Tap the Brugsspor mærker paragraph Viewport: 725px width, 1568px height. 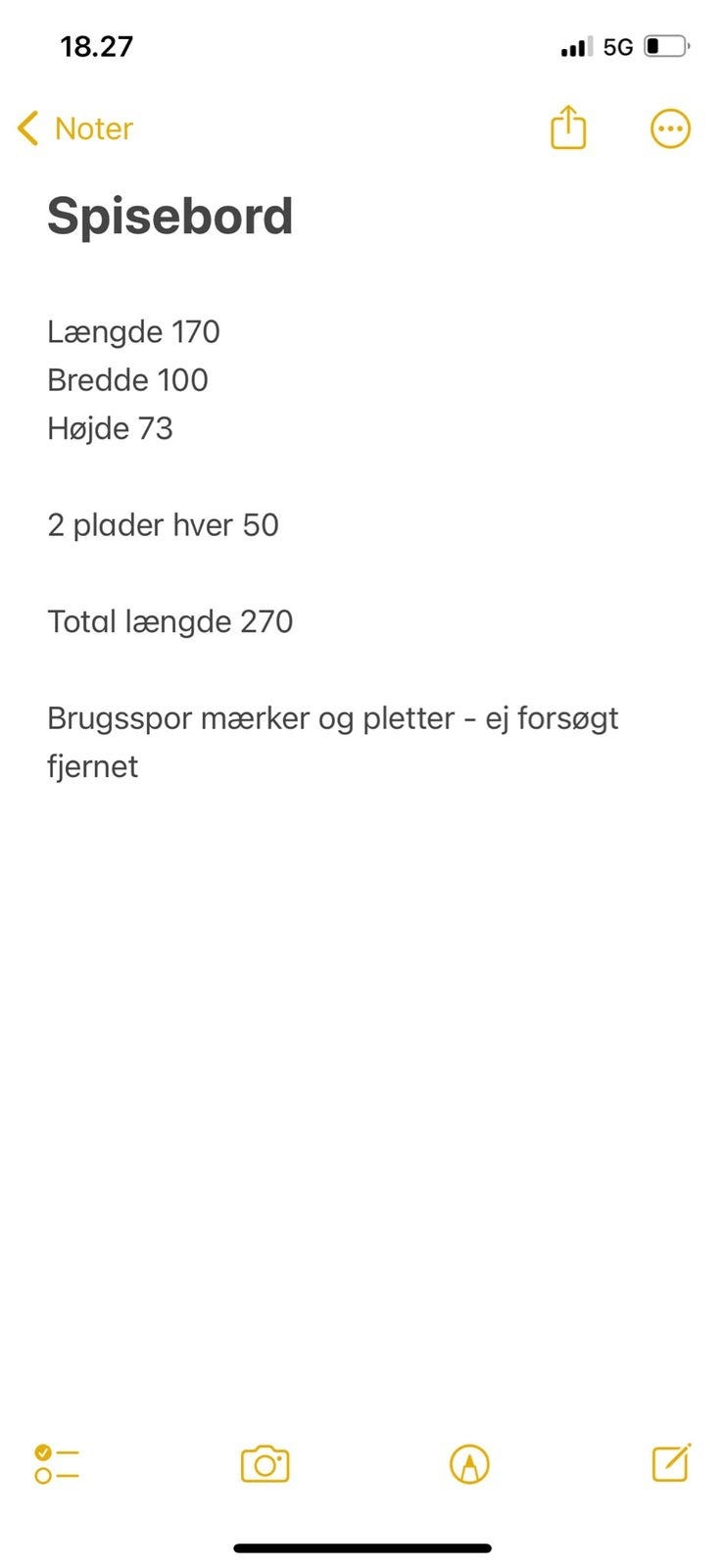(x=332, y=718)
